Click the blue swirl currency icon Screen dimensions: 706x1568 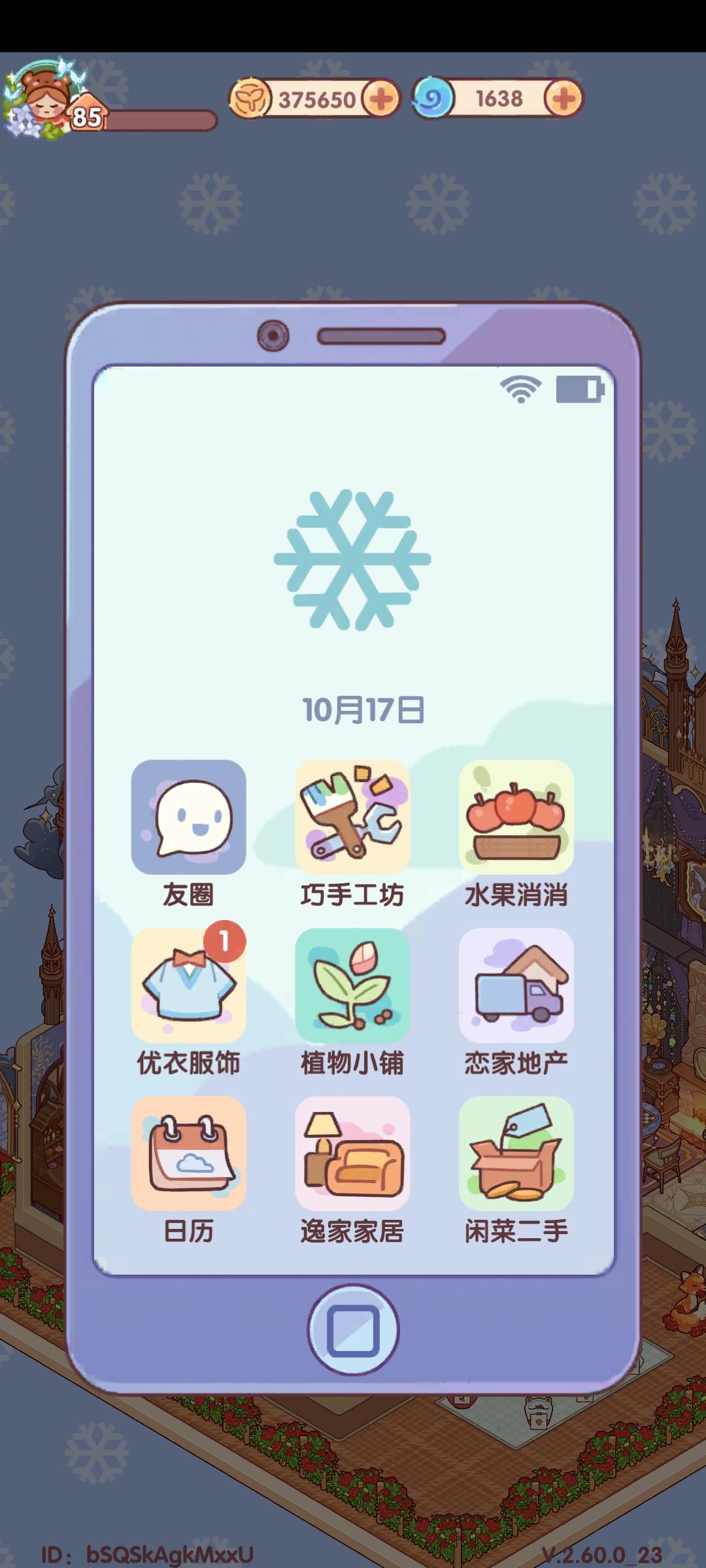click(x=432, y=98)
